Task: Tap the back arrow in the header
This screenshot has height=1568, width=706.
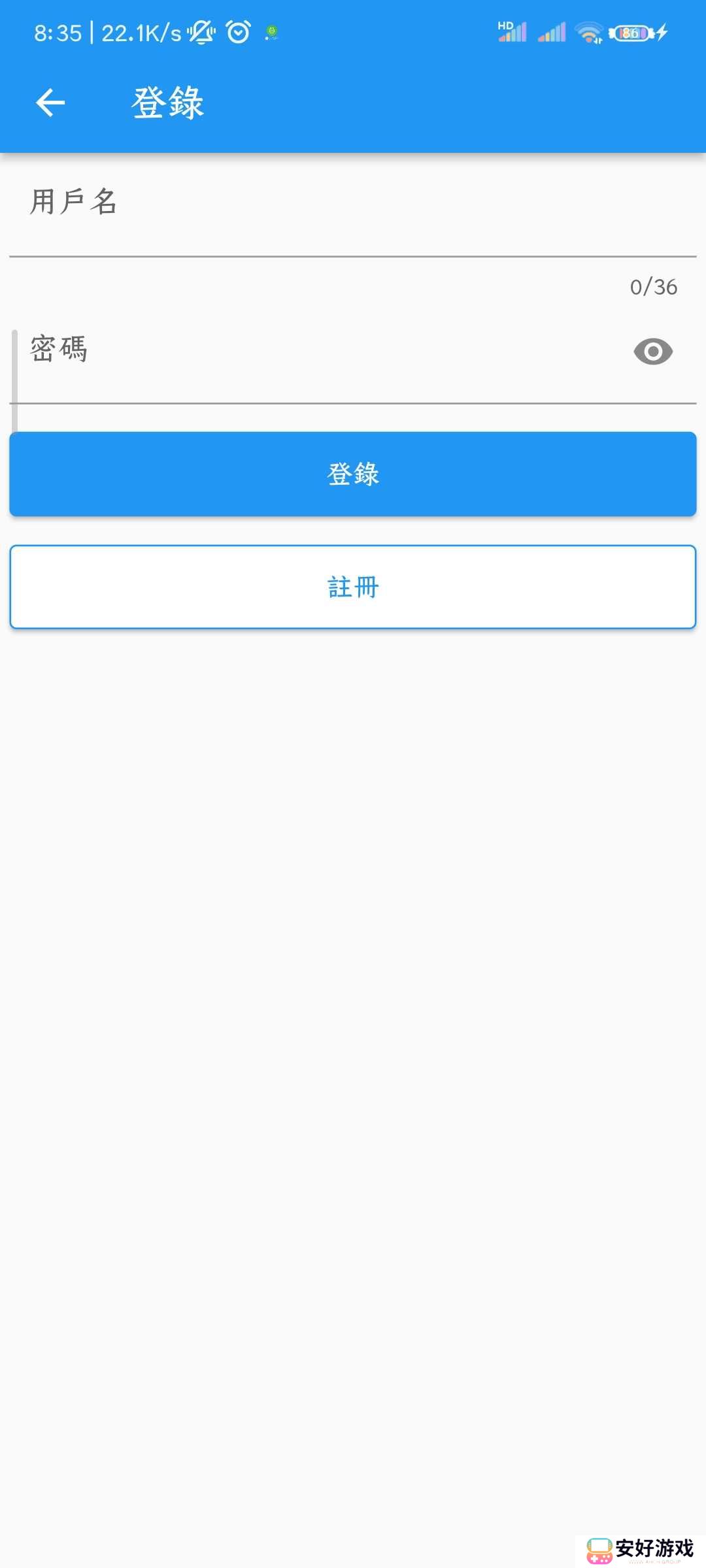Action: (49, 102)
